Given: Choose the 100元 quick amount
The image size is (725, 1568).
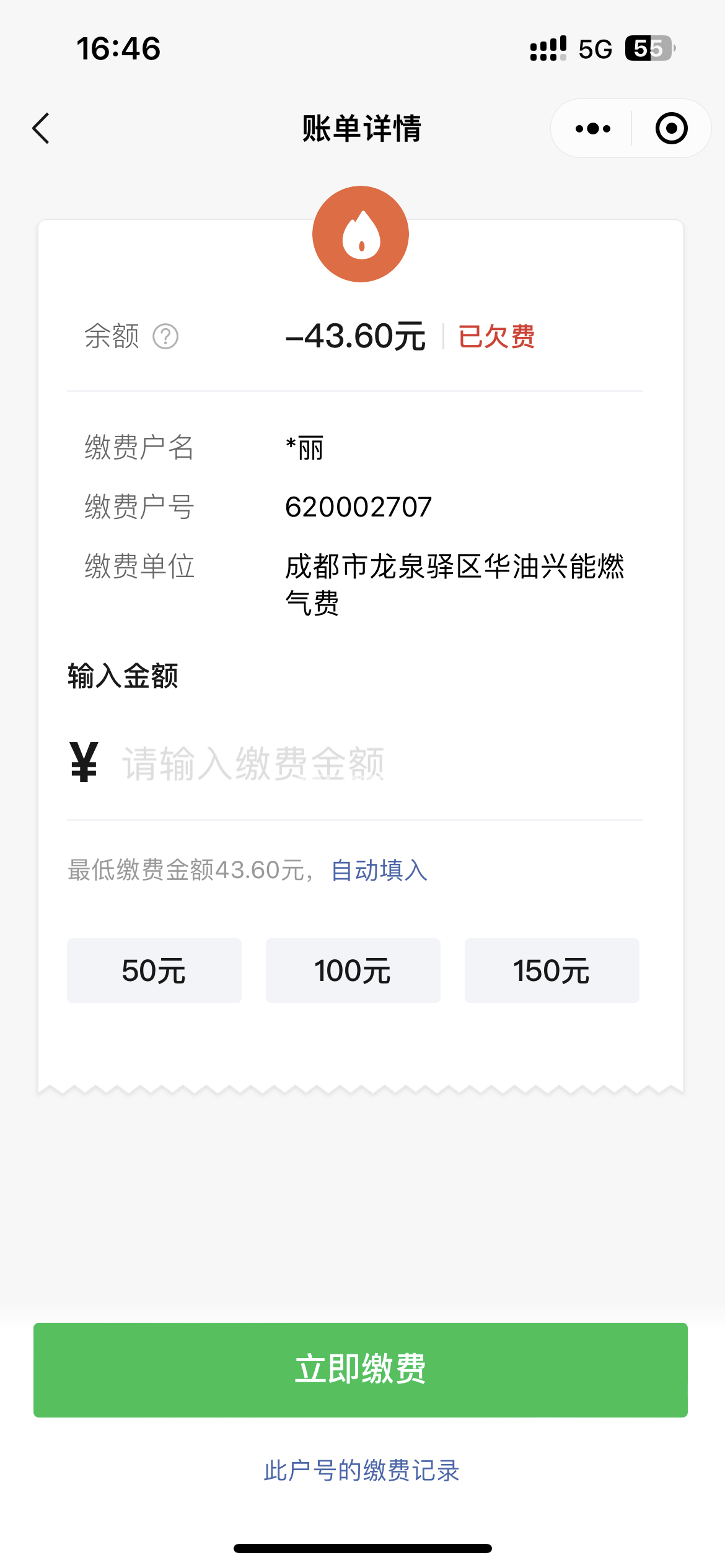Looking at the screenshot, I should tap(353, 970).
